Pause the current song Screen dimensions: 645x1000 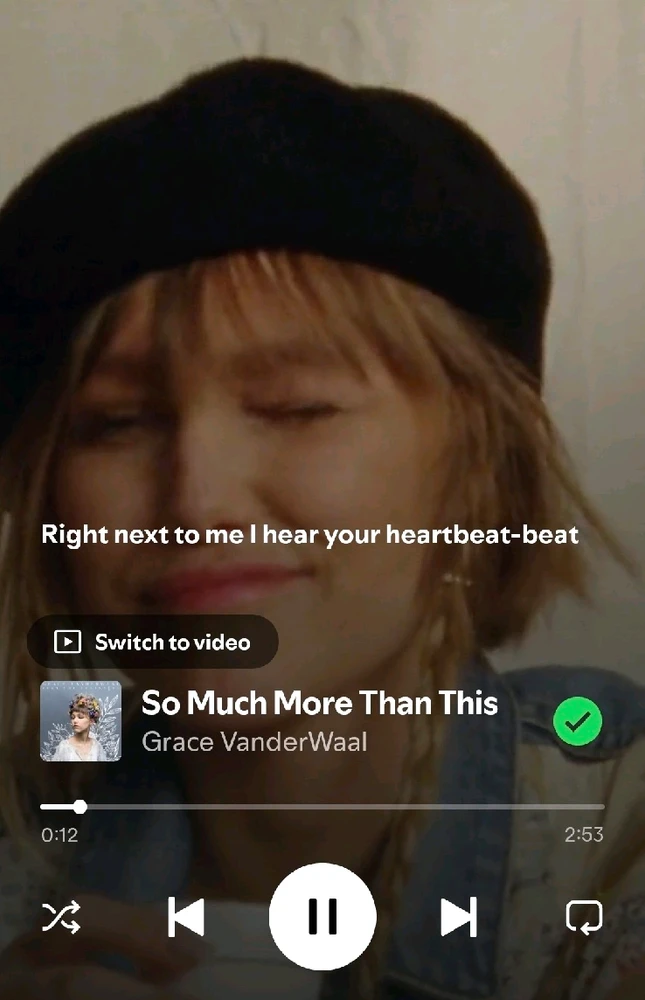coord(322,916)
